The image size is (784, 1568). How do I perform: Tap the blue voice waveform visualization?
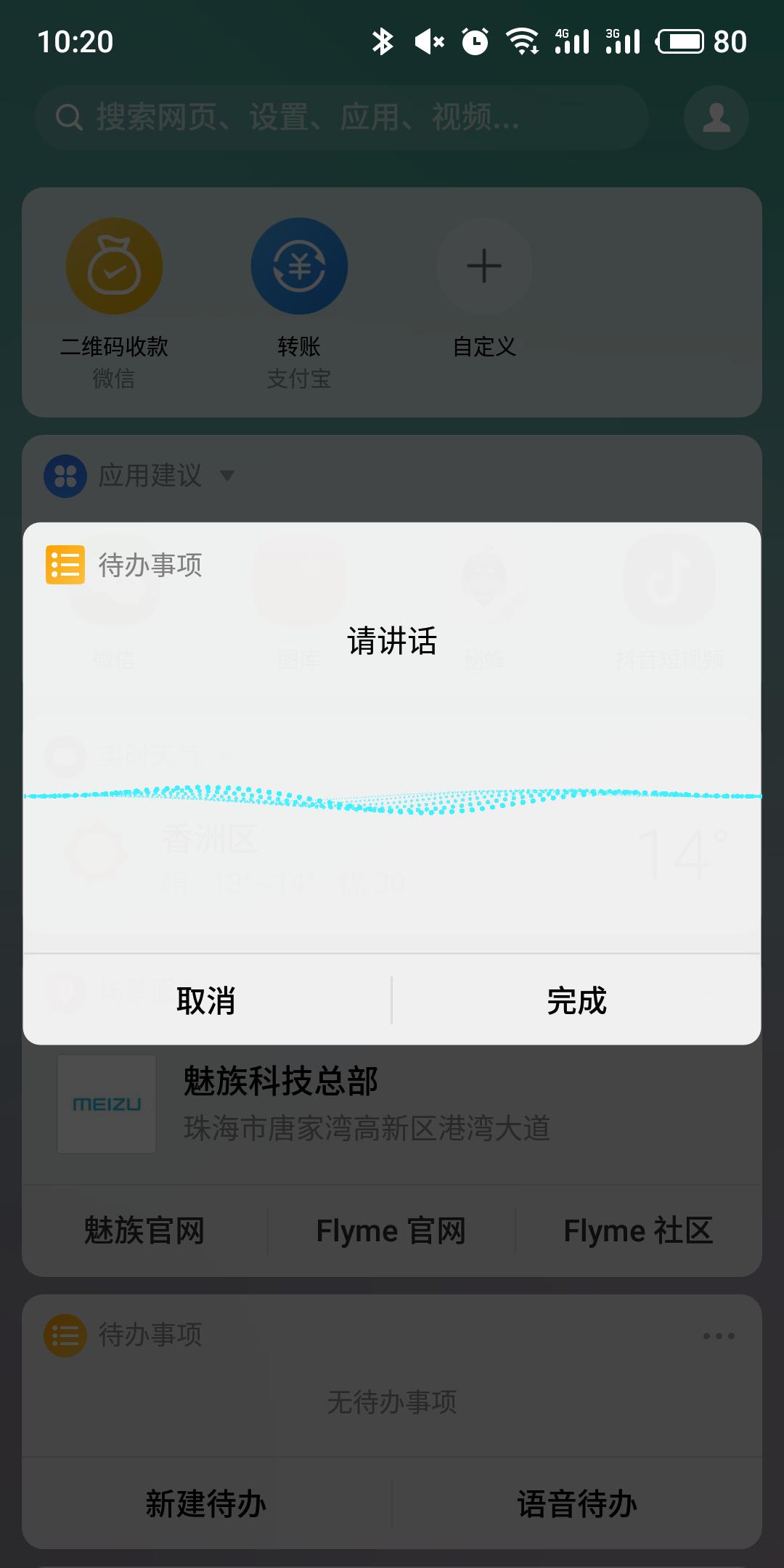(392, 797)
